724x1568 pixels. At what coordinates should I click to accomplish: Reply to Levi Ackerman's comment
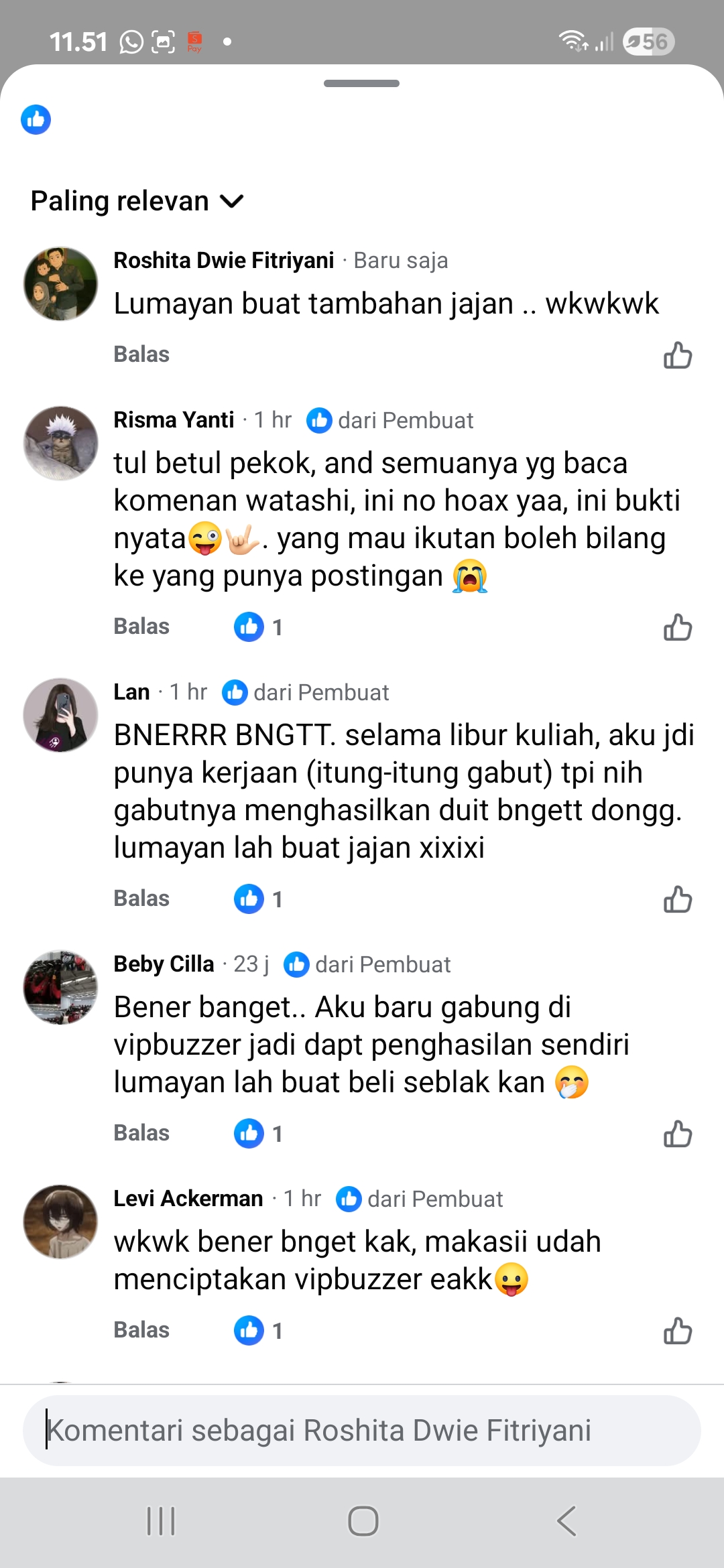click(x=141, y=1330)
